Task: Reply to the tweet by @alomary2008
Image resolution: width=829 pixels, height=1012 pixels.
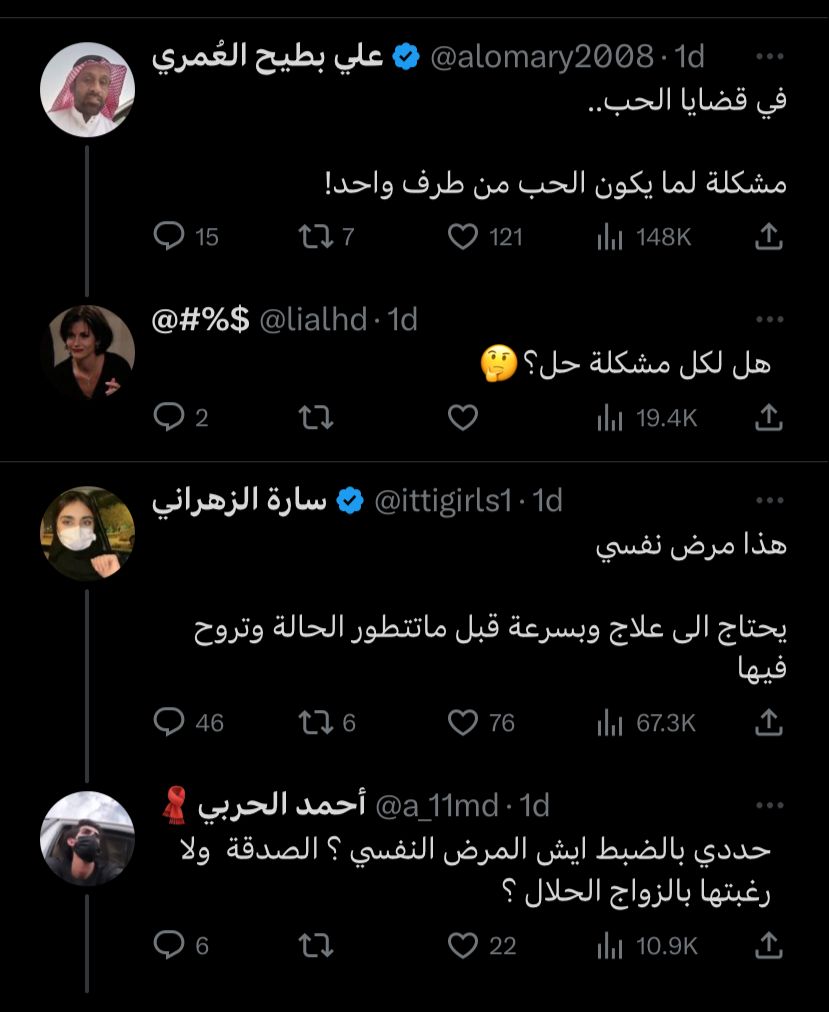Action: click(166, 236)
